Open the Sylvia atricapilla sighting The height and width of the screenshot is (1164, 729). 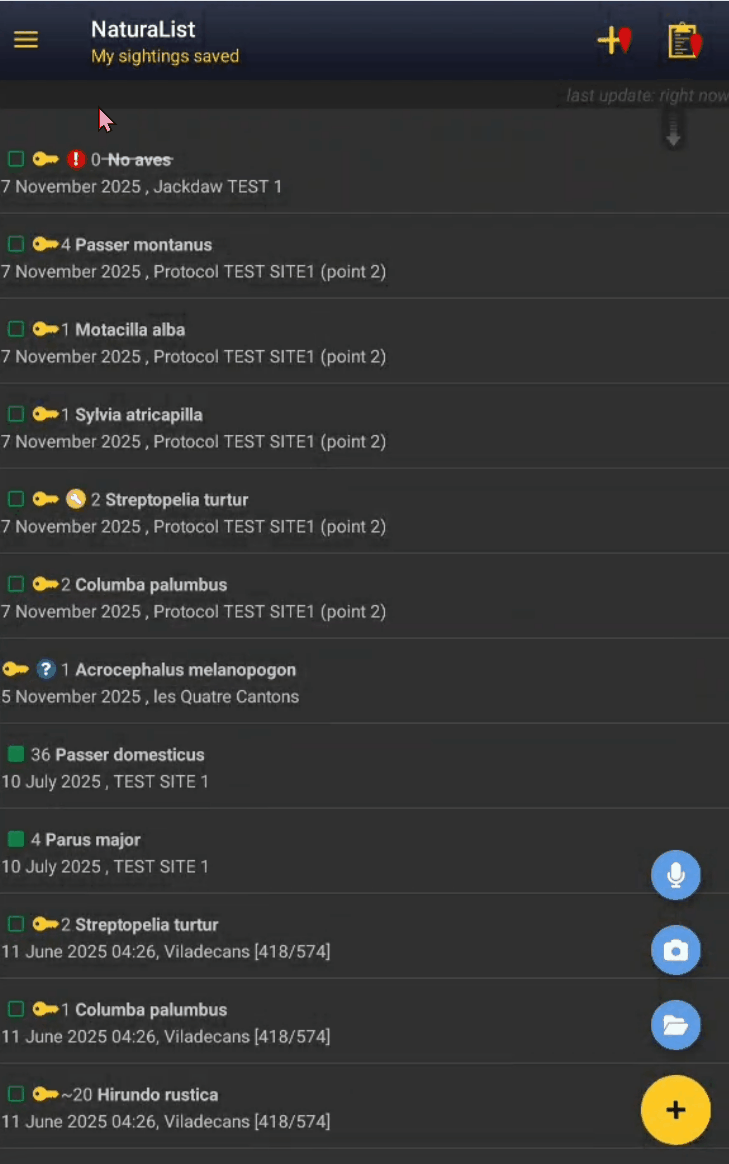point(200,427)
